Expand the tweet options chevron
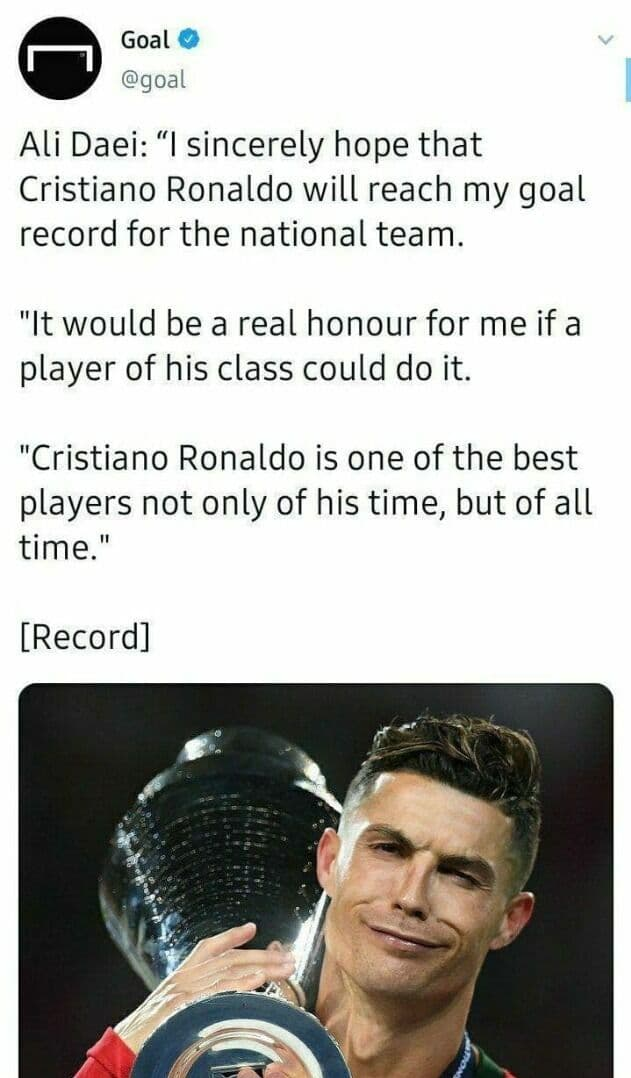 (x=603, y=40)
